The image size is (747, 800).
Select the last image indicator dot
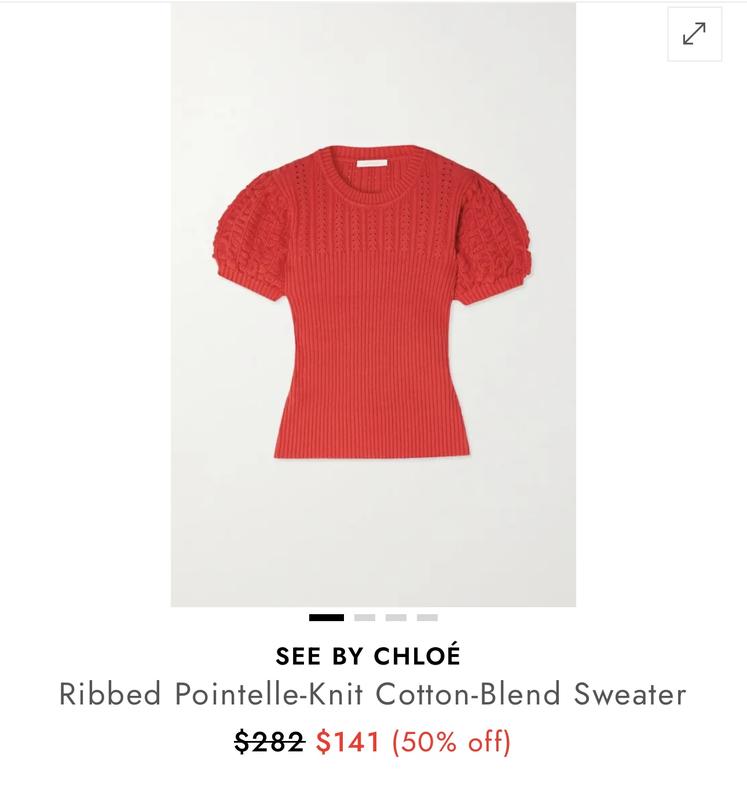click(x=427, y=618)
